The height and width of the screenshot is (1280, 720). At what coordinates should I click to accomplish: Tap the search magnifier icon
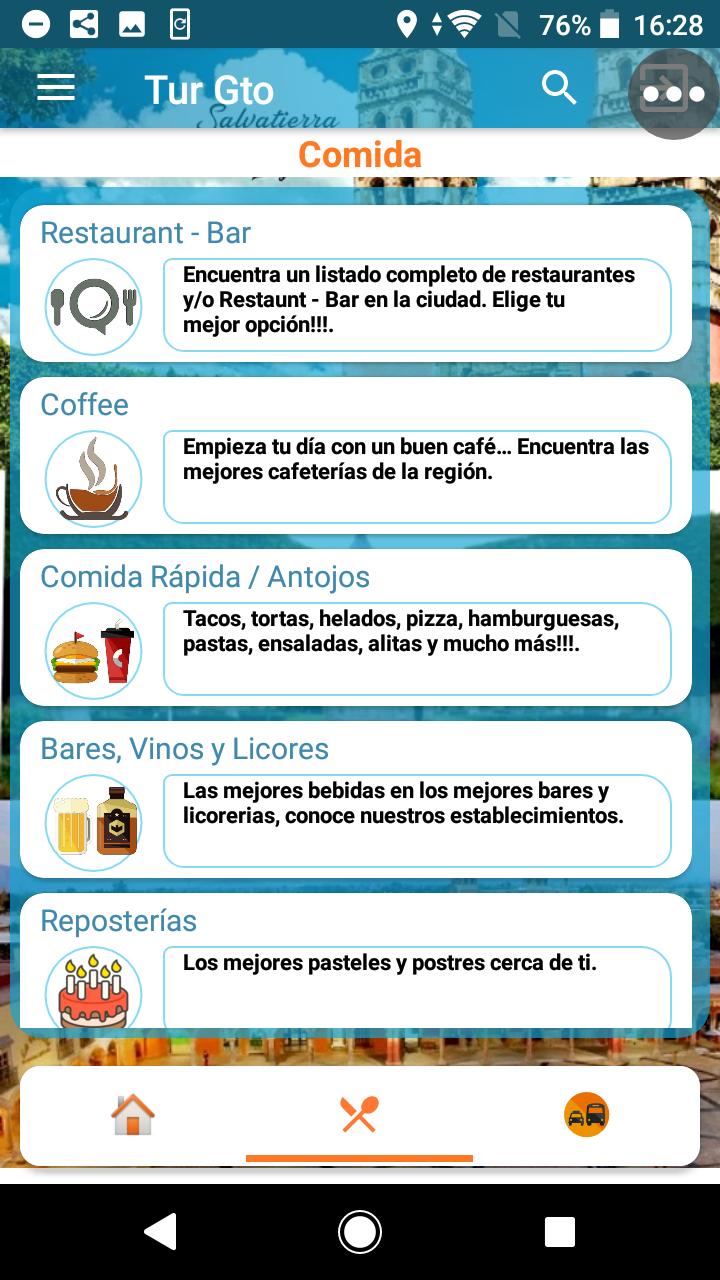pyautogui.click(x=559, y=88)
